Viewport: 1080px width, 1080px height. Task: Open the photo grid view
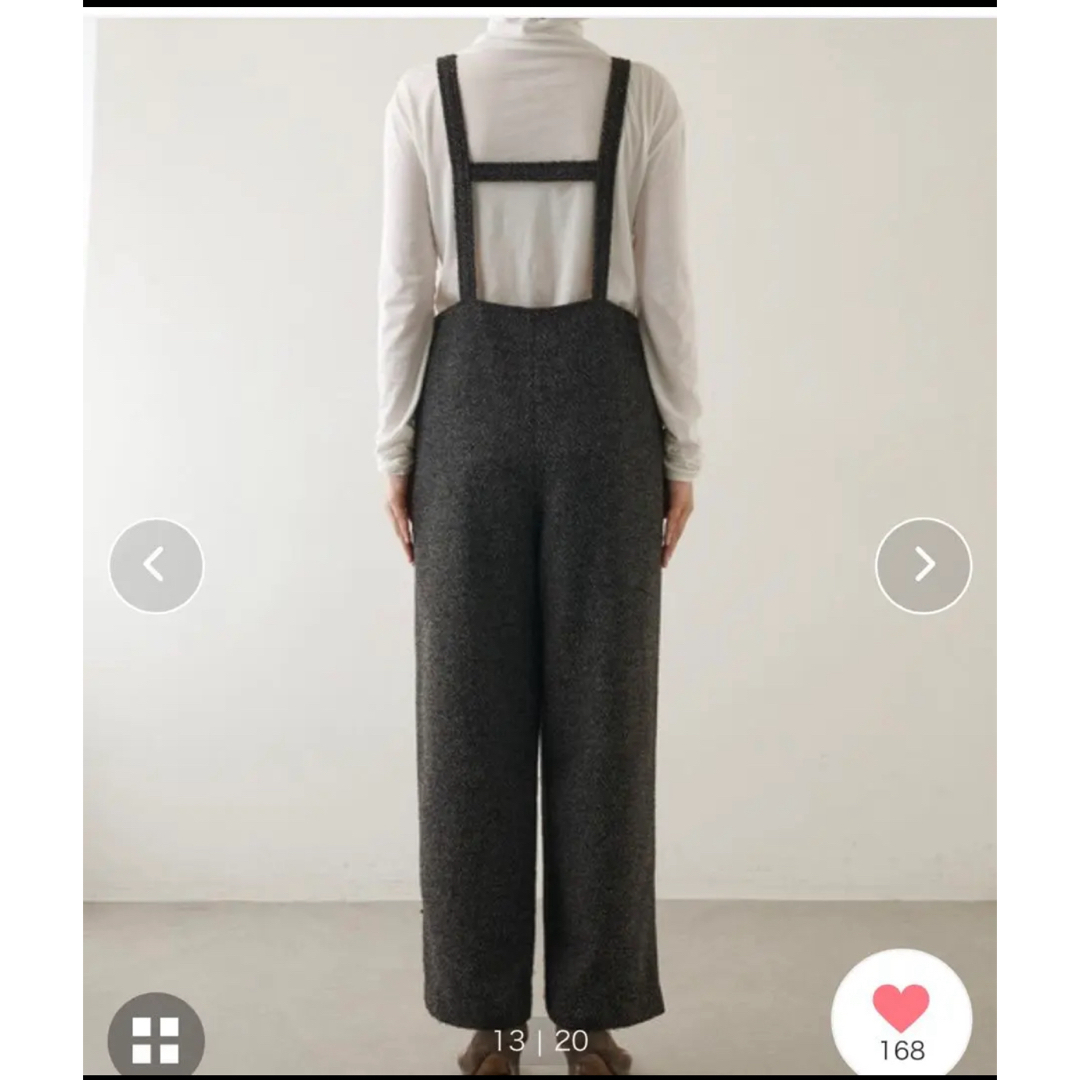tap(156, 1039)
